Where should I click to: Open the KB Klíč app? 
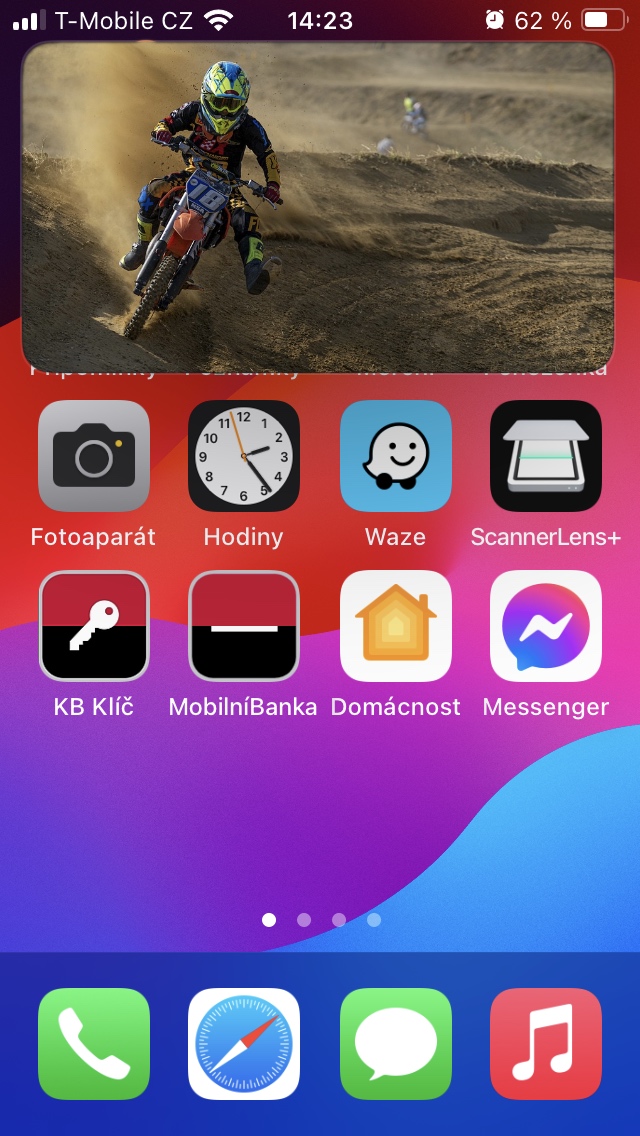coord(94,626)
